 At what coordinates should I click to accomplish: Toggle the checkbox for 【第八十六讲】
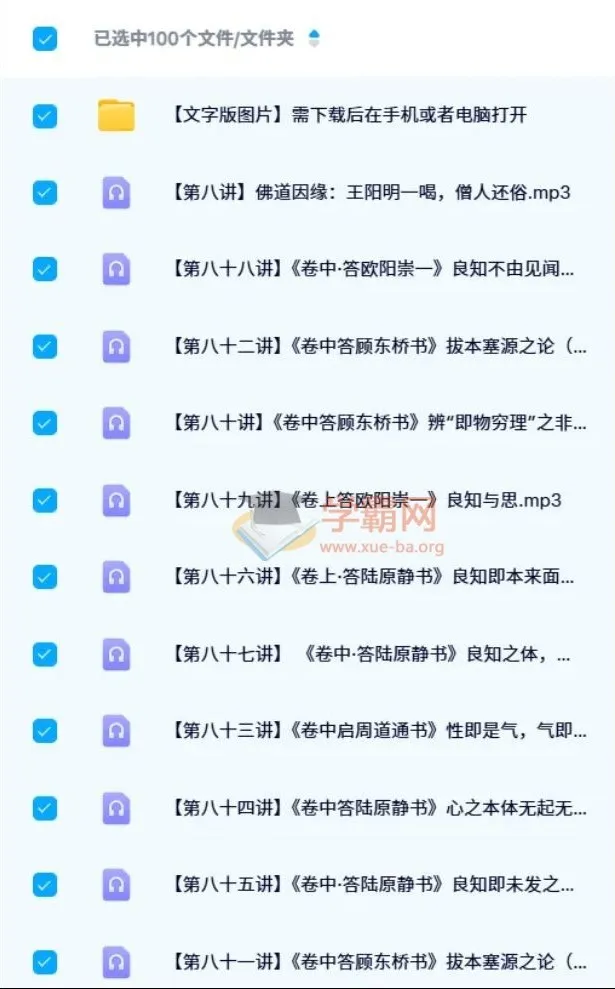pos(45,577)
